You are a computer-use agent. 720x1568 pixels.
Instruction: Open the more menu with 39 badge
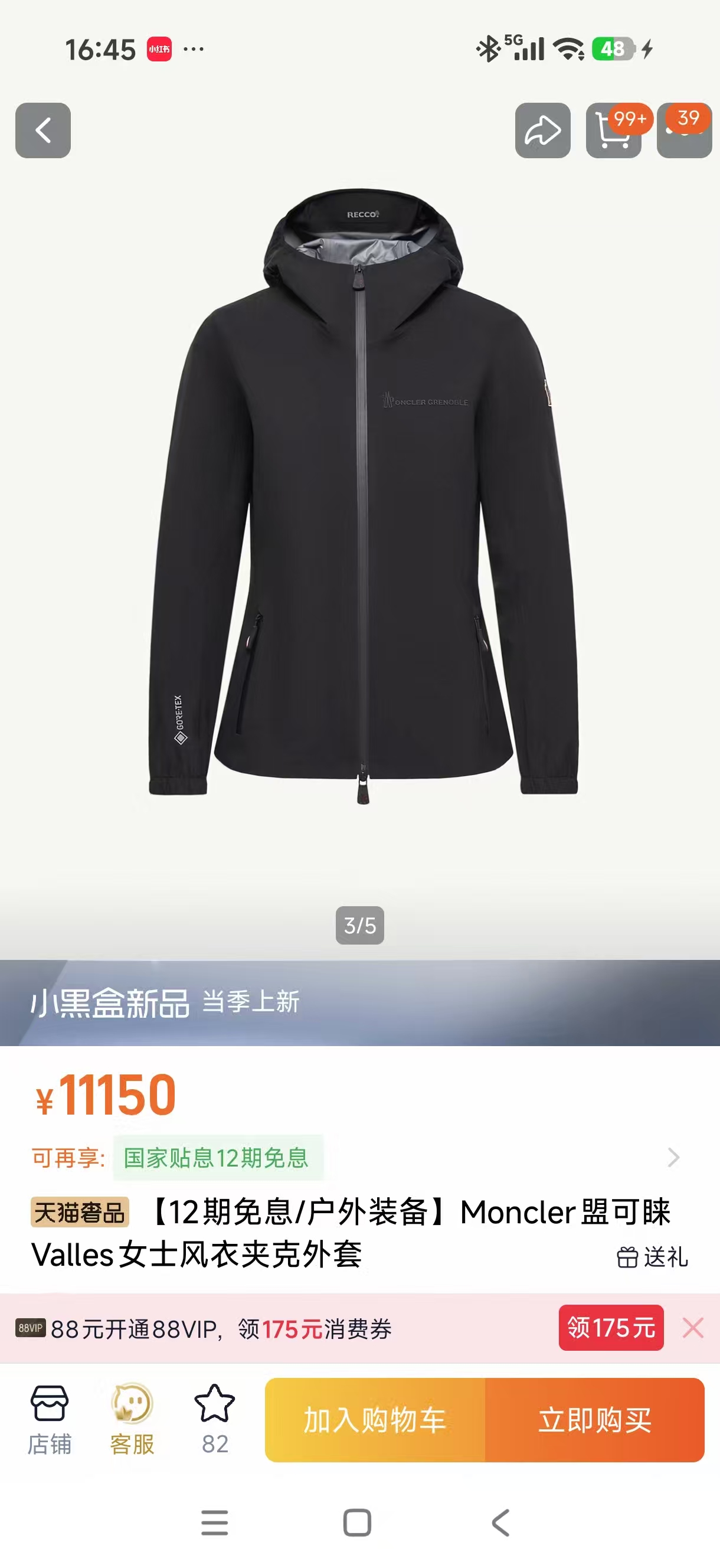point(684,132)
